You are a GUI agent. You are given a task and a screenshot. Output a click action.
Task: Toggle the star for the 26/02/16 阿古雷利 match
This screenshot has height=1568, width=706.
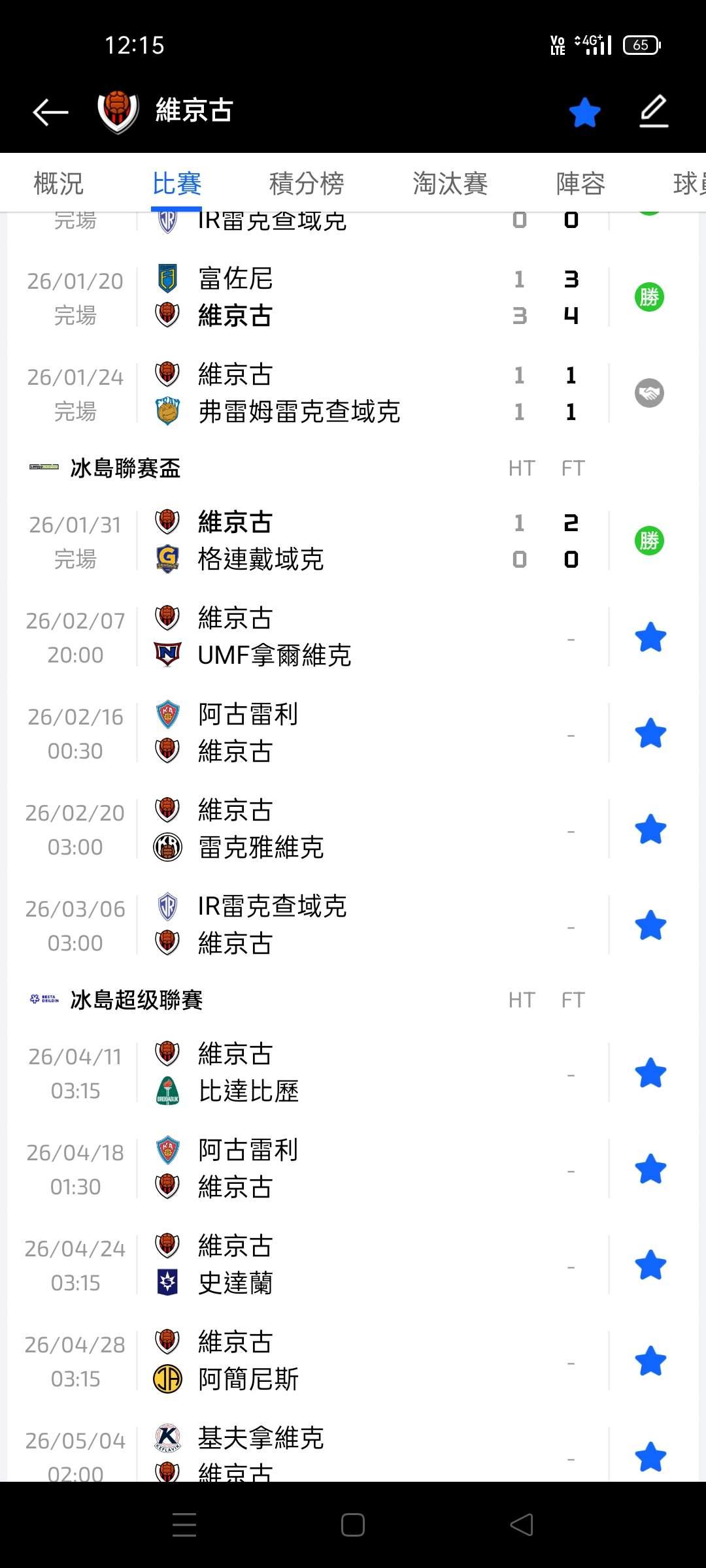tap(650, 734)
